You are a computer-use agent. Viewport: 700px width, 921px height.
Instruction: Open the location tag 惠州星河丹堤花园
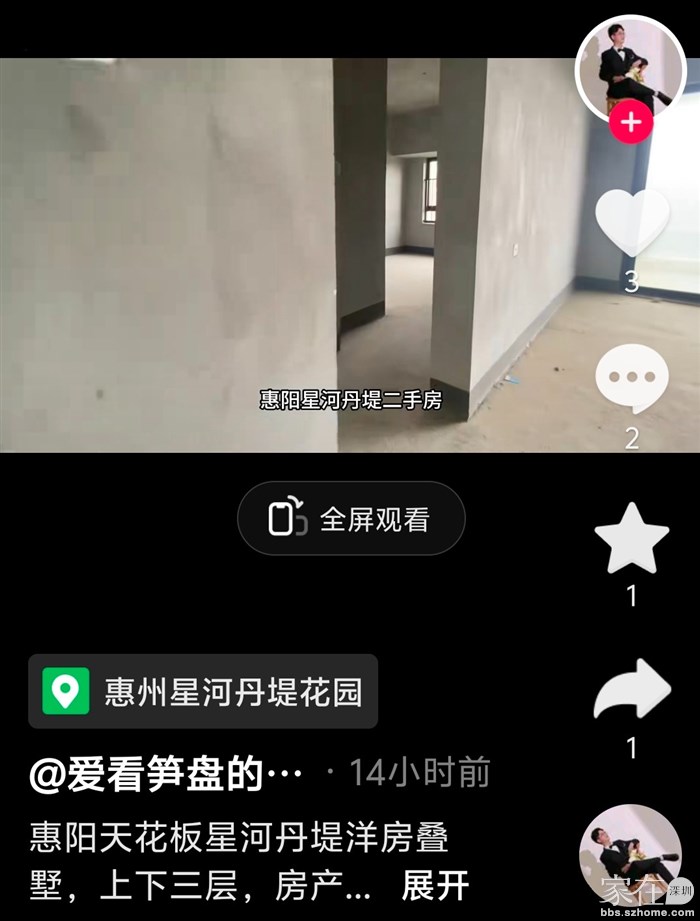[x=203, y=691]
